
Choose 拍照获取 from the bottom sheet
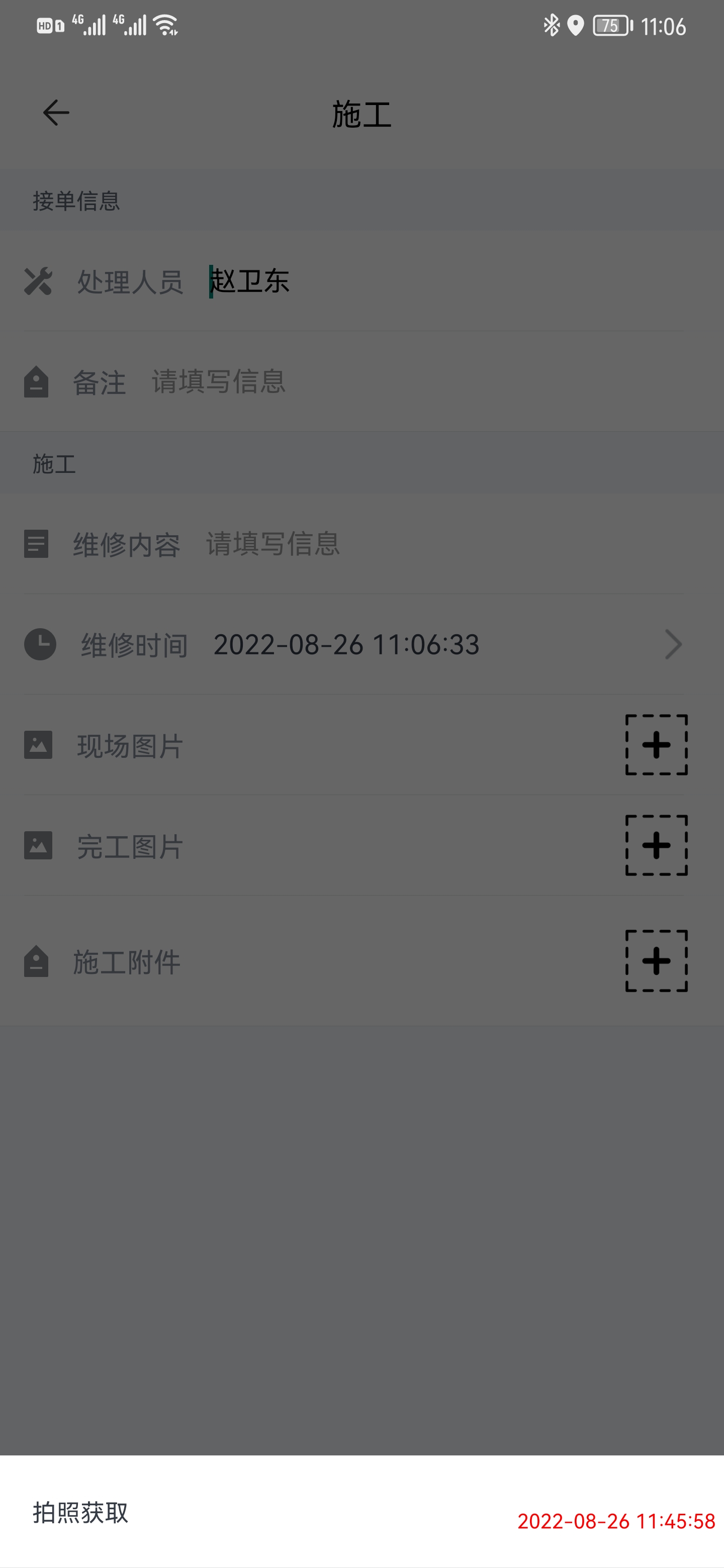80,1513
